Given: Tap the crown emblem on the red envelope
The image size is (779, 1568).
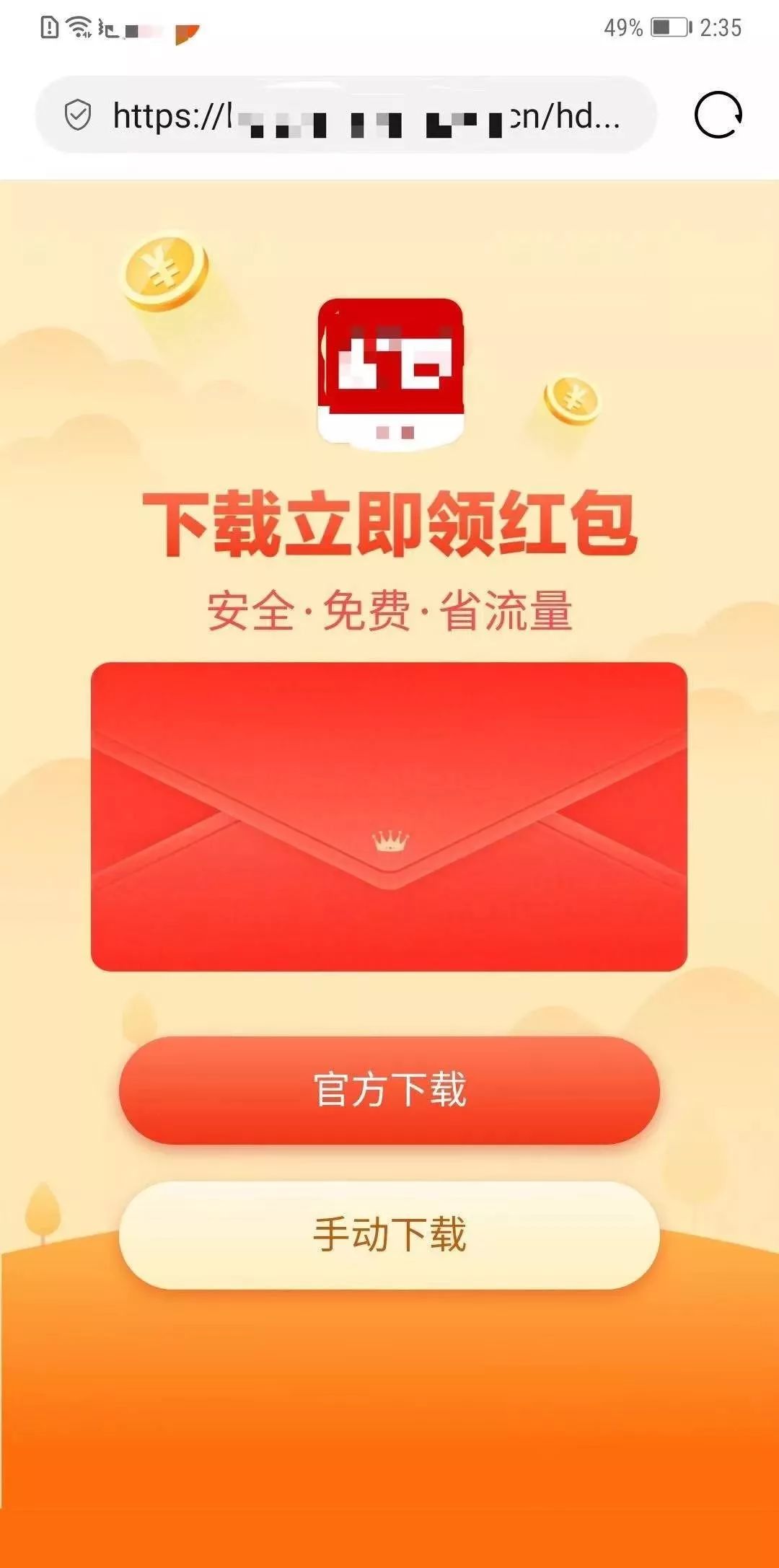Looking at the screenshot, I should tap(389, 841).
